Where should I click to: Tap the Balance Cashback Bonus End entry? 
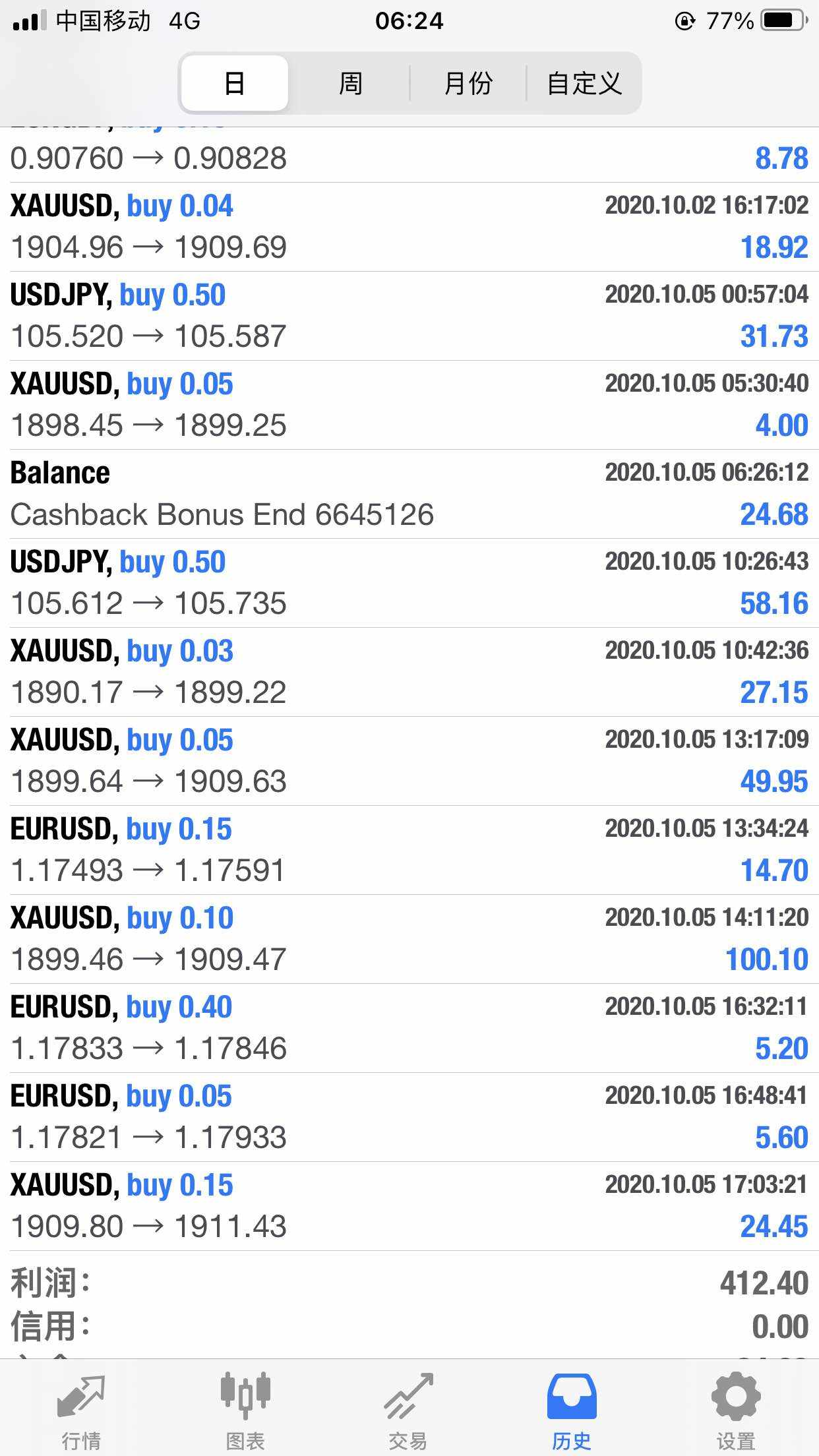(409, 494)
